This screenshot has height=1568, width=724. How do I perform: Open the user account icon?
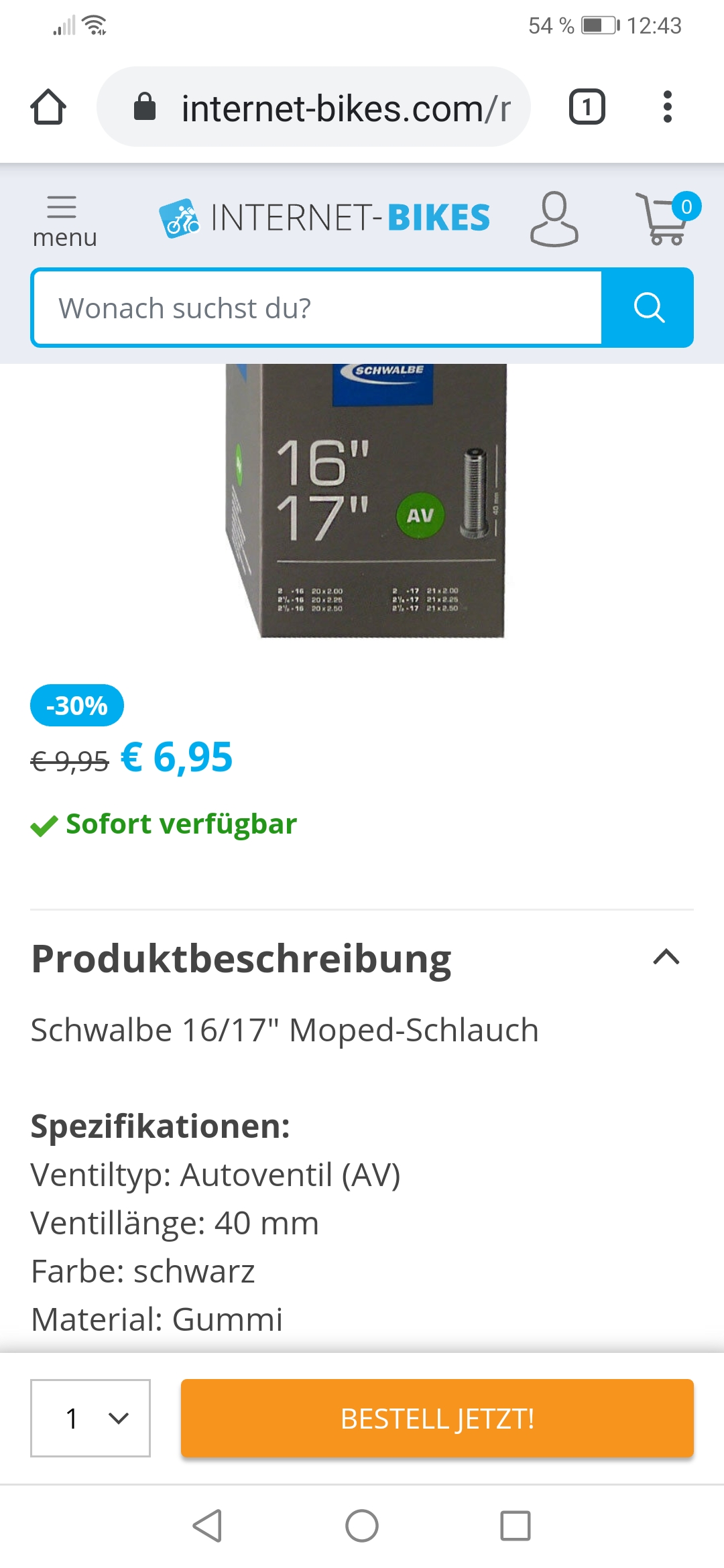click(554, 219)
